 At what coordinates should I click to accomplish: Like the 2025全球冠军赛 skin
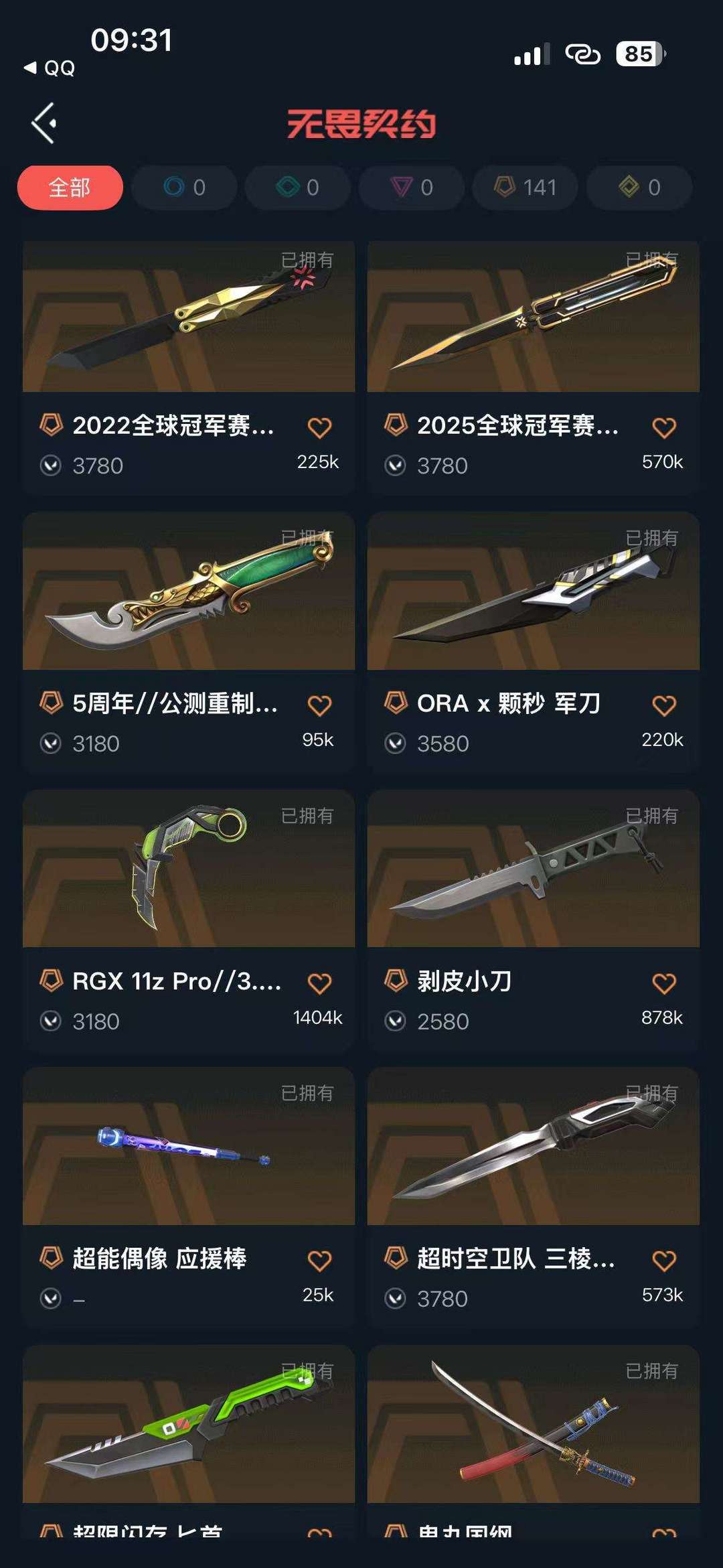click(663, 427)
